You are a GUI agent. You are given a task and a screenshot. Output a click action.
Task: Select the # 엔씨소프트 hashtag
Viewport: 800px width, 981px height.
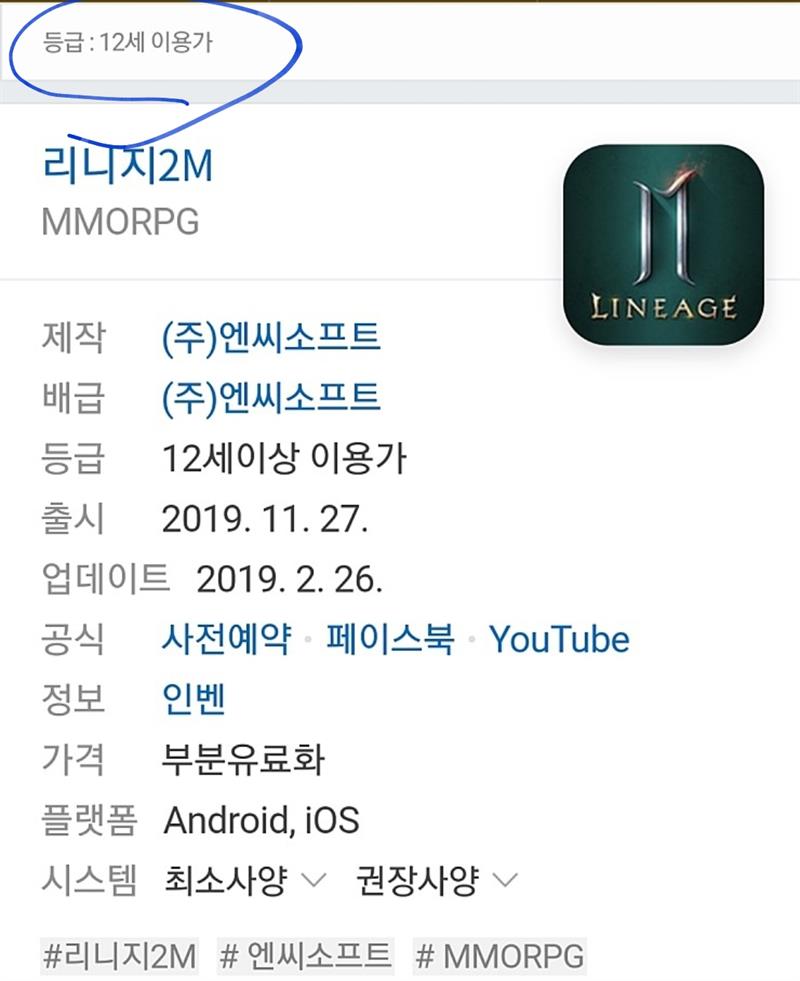tap(305, 956)
